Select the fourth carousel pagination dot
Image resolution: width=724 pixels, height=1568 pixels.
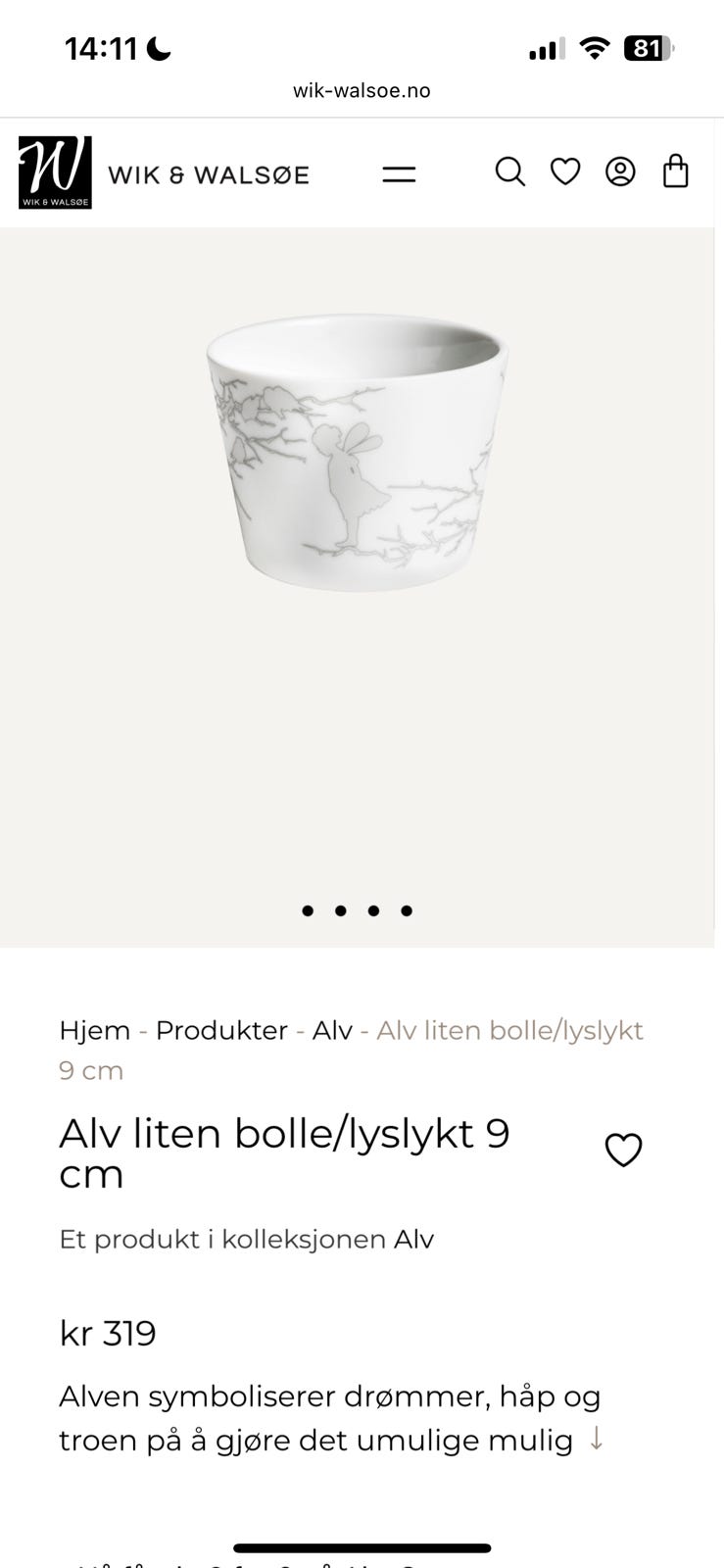406,910
